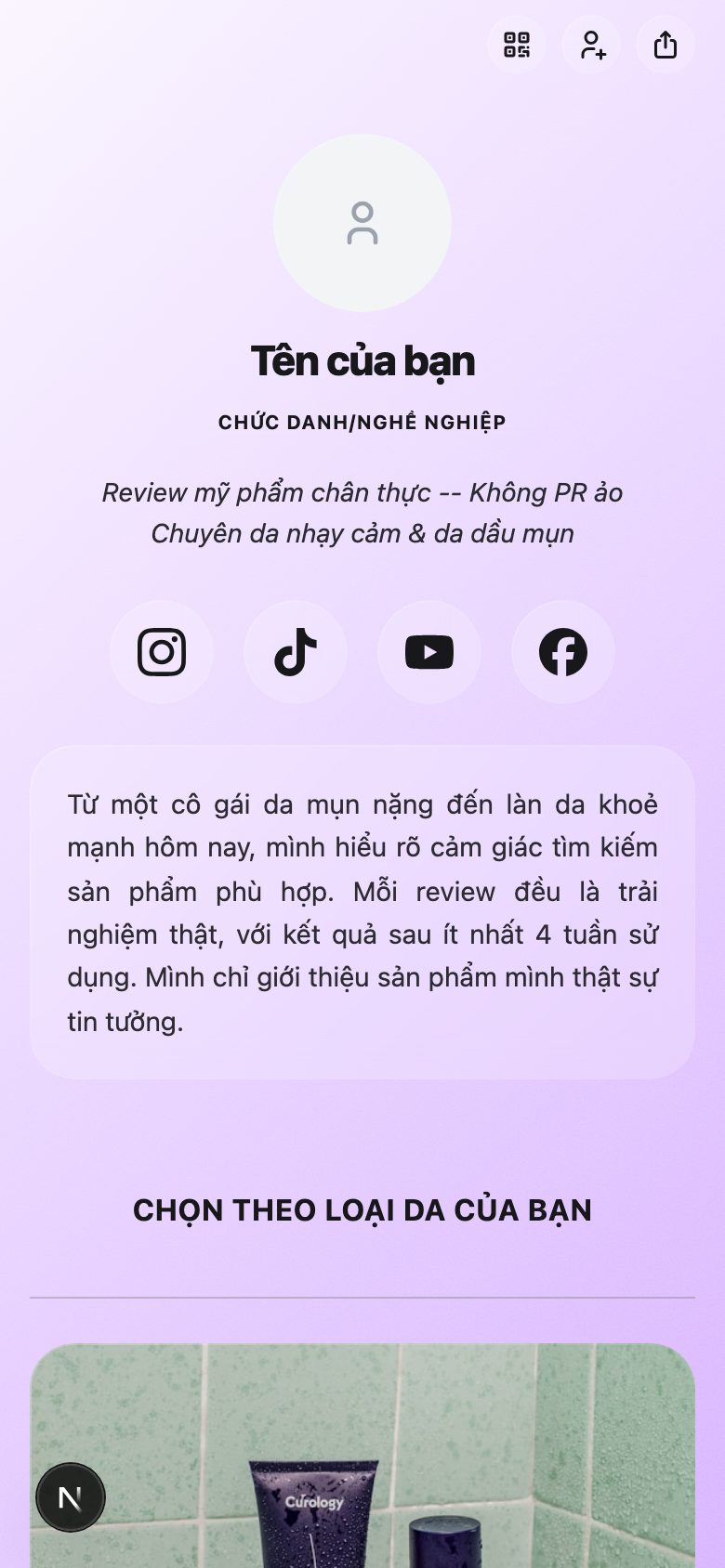Tap the divider above the product card

[362, 1292]
